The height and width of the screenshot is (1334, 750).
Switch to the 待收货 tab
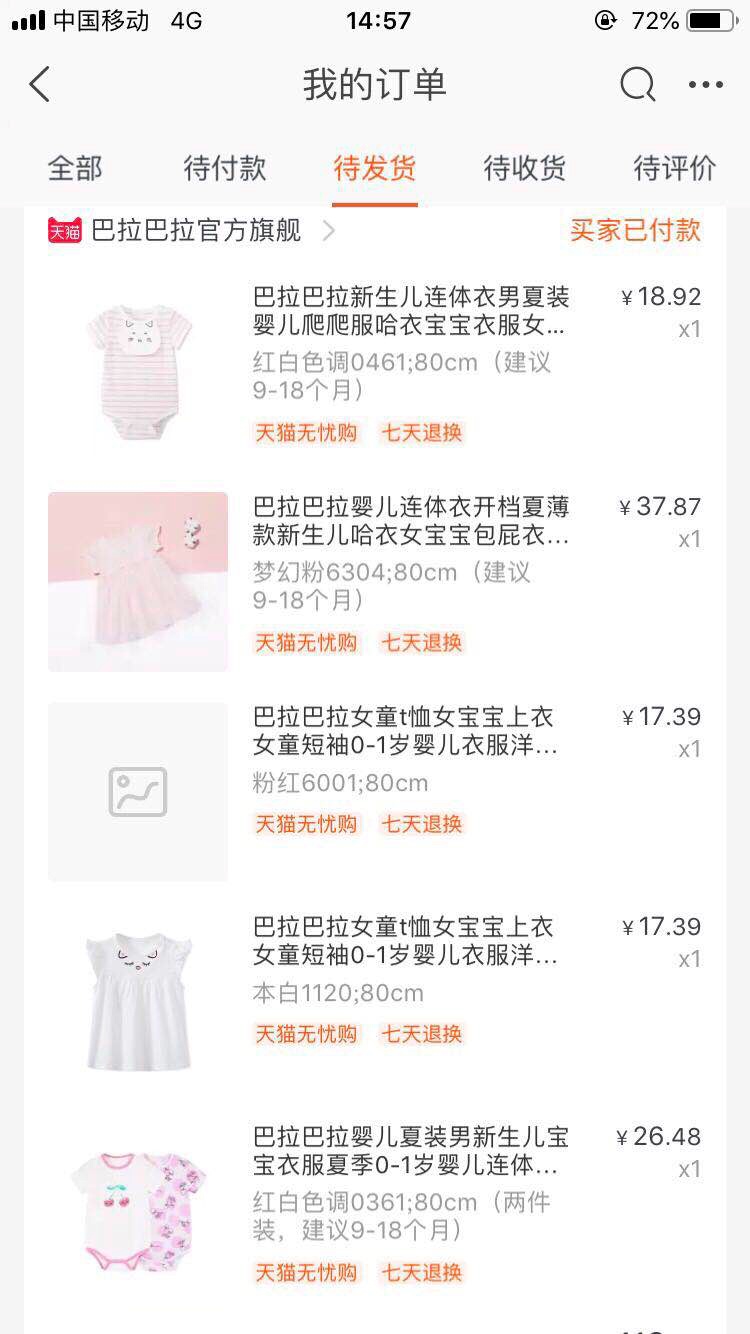[525, 168]
